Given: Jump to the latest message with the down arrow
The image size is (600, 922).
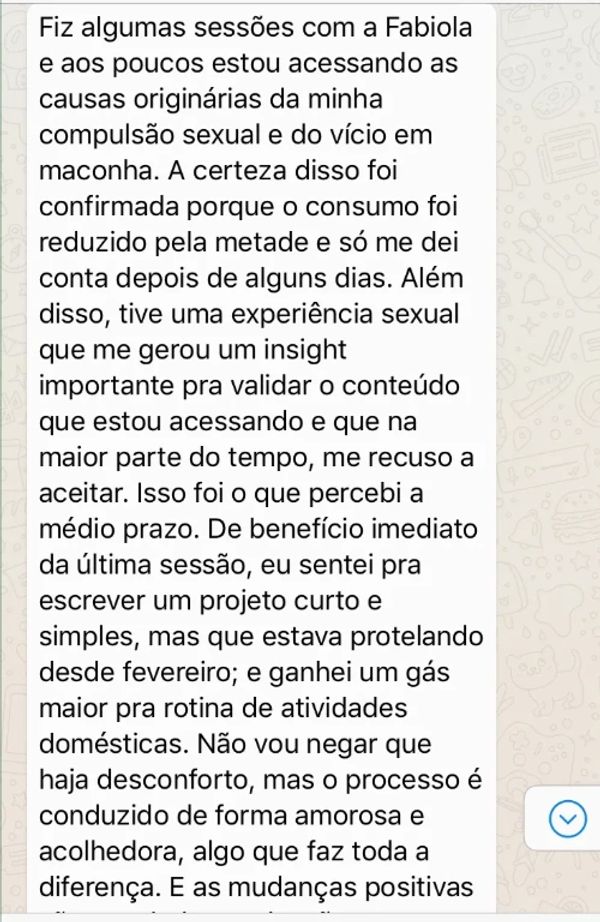Looking at the screenshot, I should pos(568,819).
